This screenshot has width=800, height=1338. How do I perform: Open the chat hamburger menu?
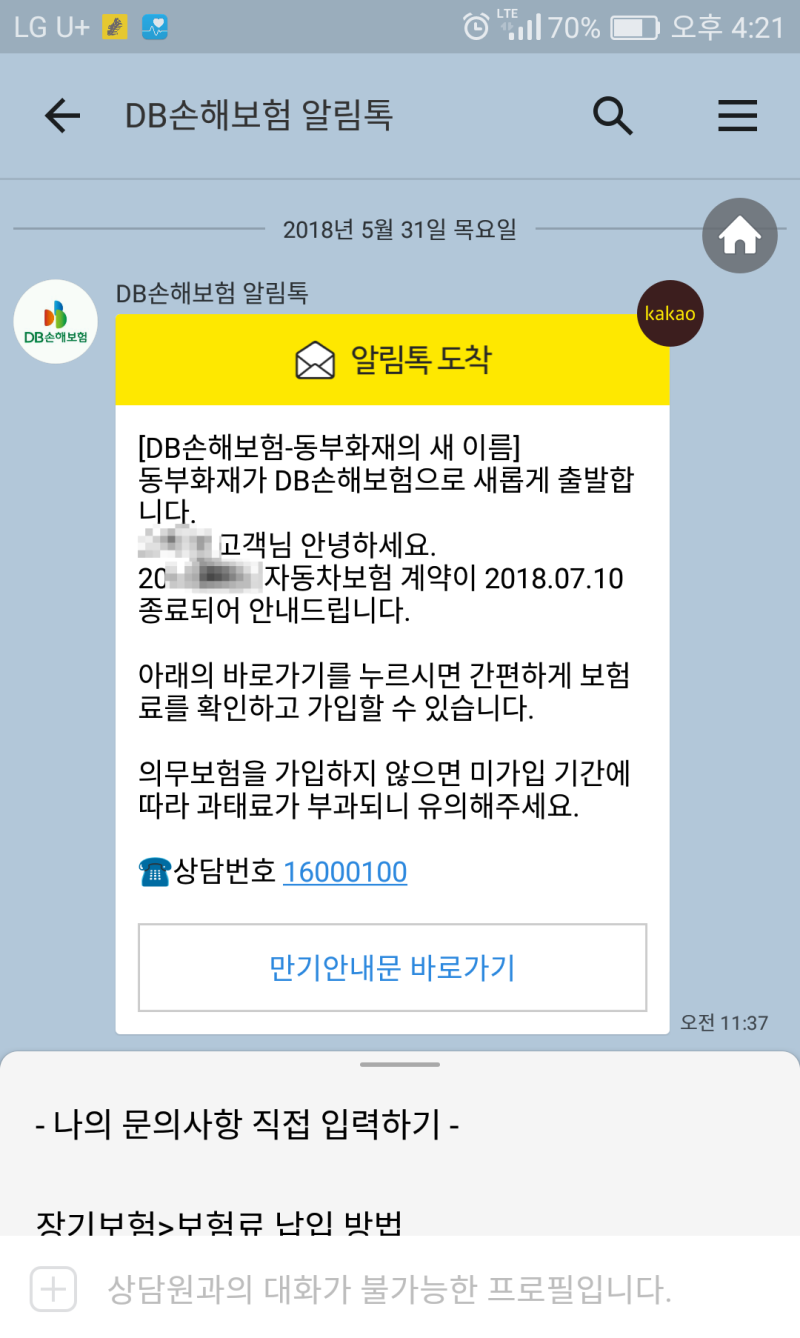737,117
